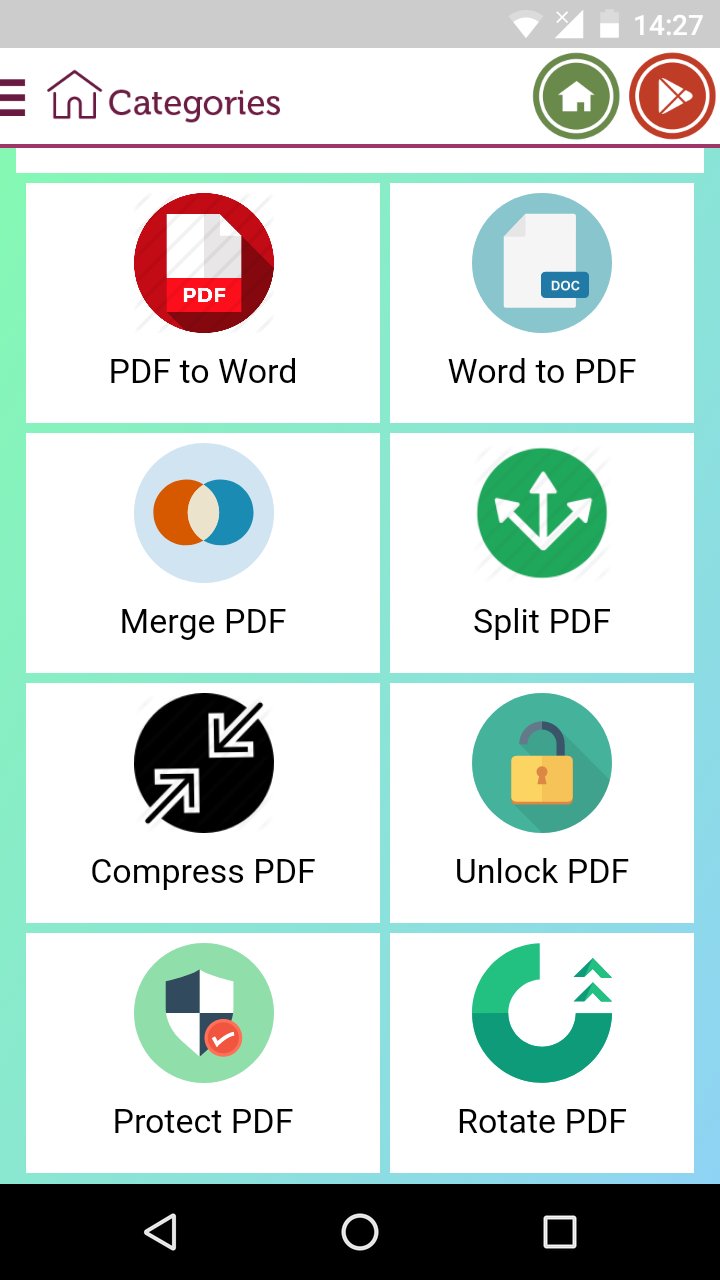Tap the Unlock PDF label
Image resolution: width=720 pixels, height=1280 pixels.
click(x=541, y=871)
